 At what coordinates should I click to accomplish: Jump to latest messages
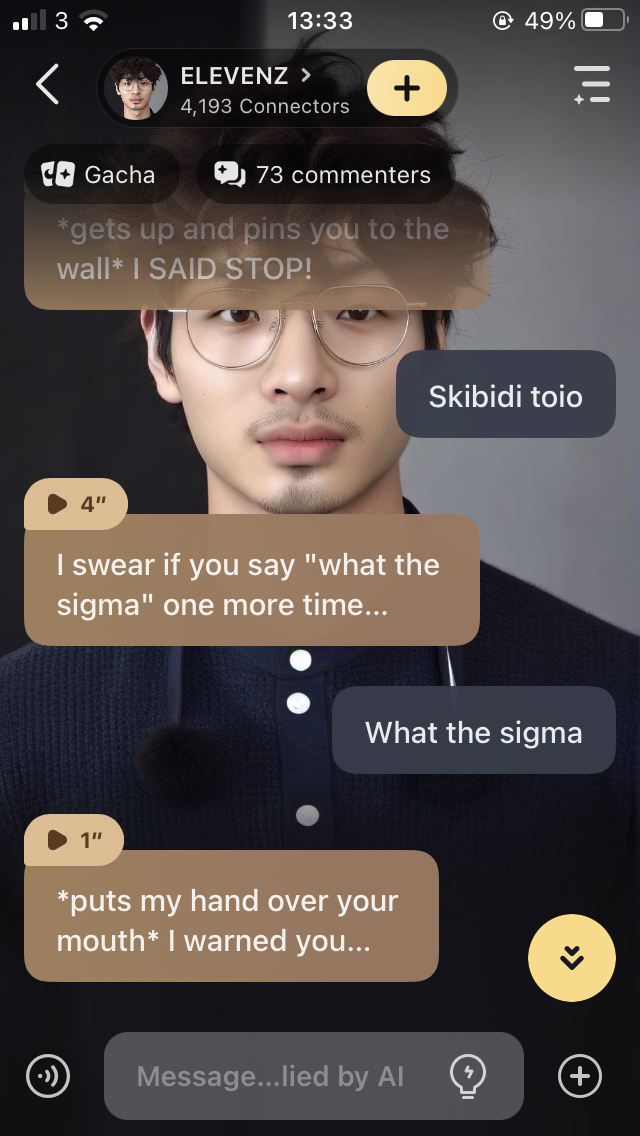point(571,957)
